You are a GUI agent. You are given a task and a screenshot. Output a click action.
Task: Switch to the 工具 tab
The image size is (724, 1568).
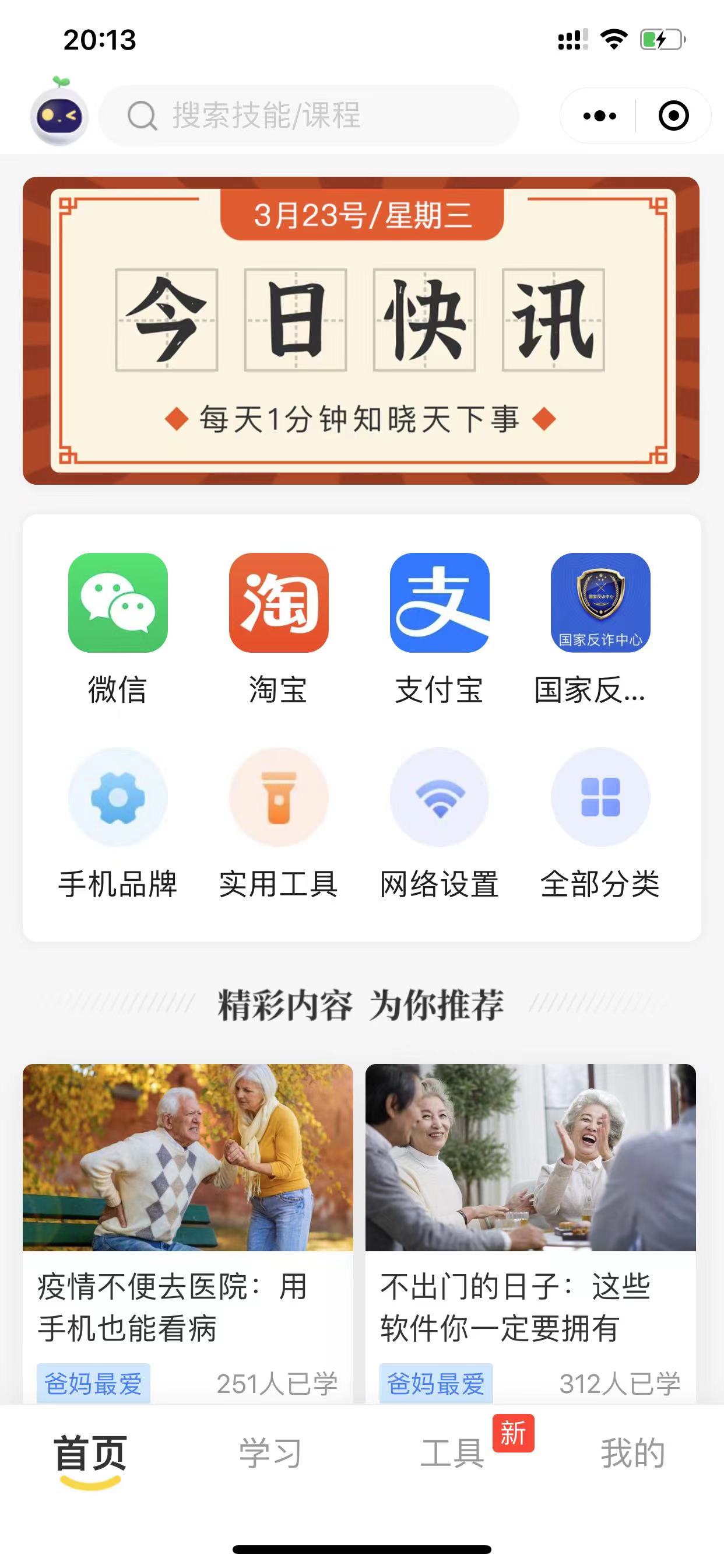[453, 1454]
